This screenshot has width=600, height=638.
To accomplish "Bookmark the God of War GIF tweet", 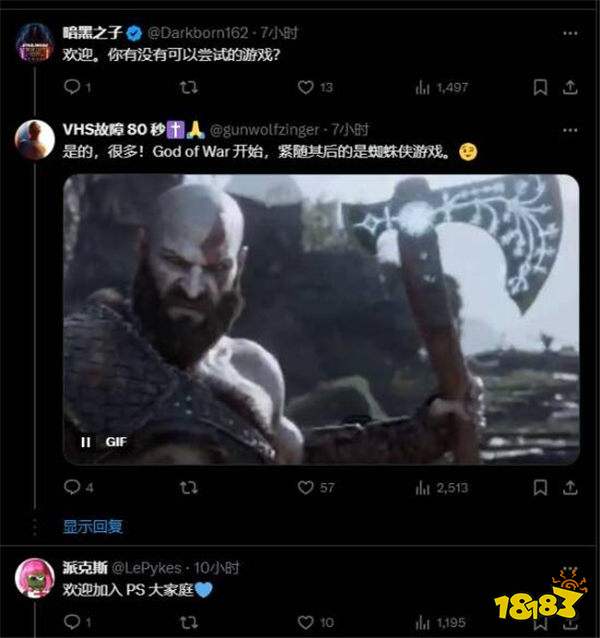I will tap(541, 488).
